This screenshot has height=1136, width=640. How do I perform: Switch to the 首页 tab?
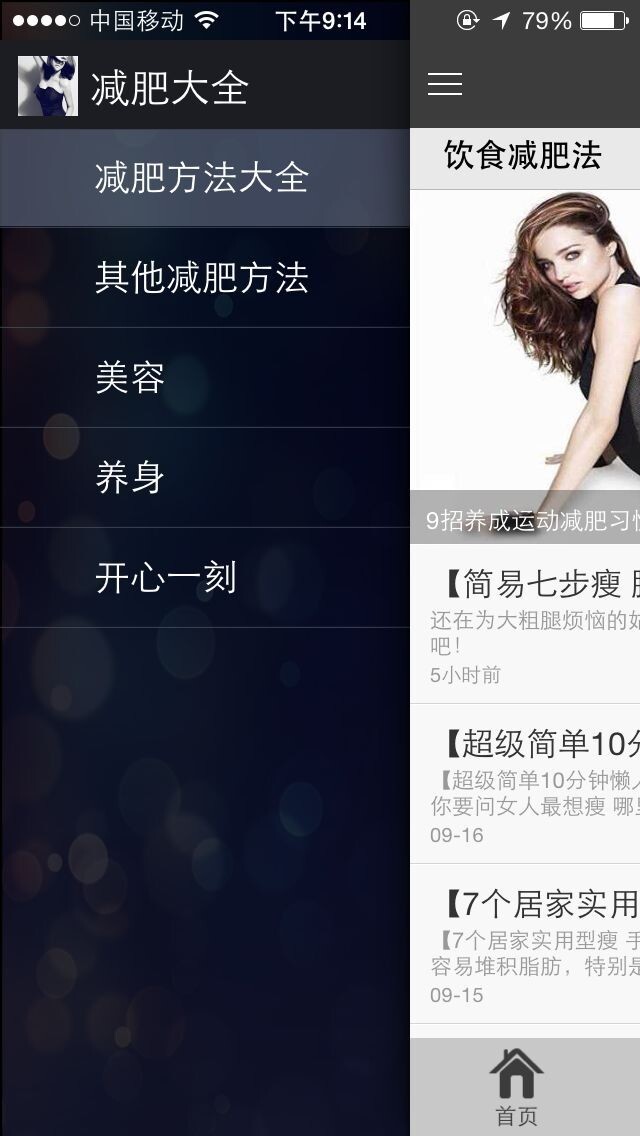coord(516,1086)
